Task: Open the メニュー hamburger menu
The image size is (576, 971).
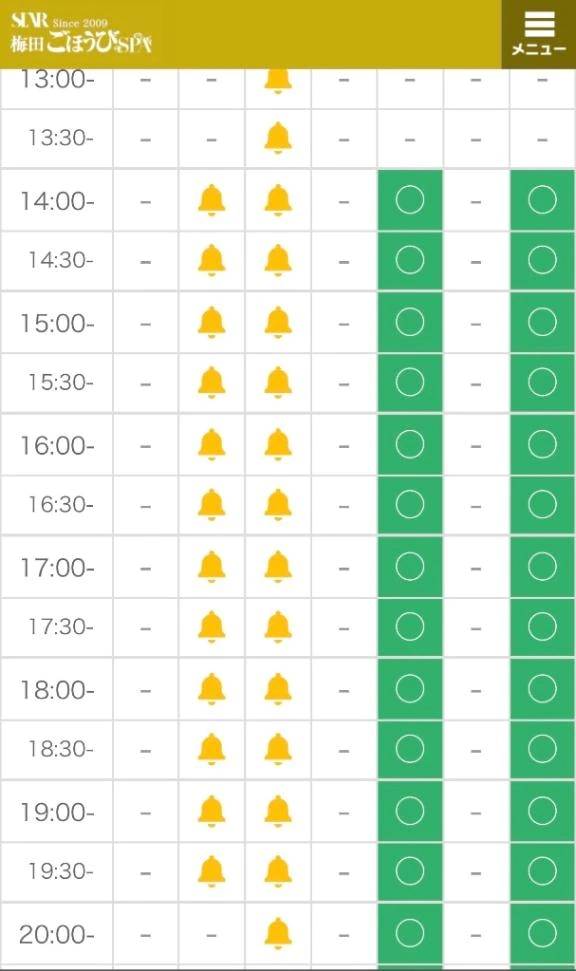Action: (539, 34)
